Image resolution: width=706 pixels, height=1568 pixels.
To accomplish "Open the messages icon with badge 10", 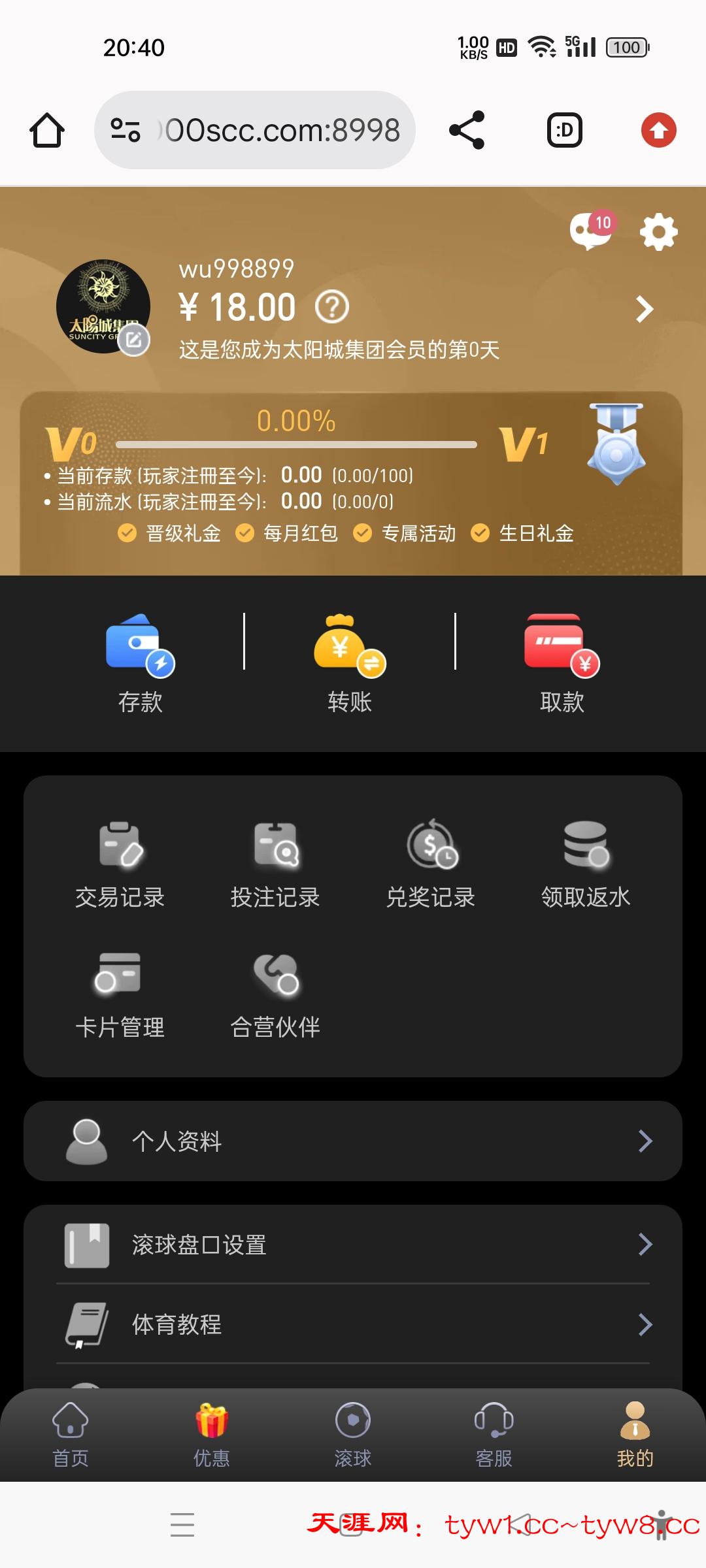I will tap(592, 231).
